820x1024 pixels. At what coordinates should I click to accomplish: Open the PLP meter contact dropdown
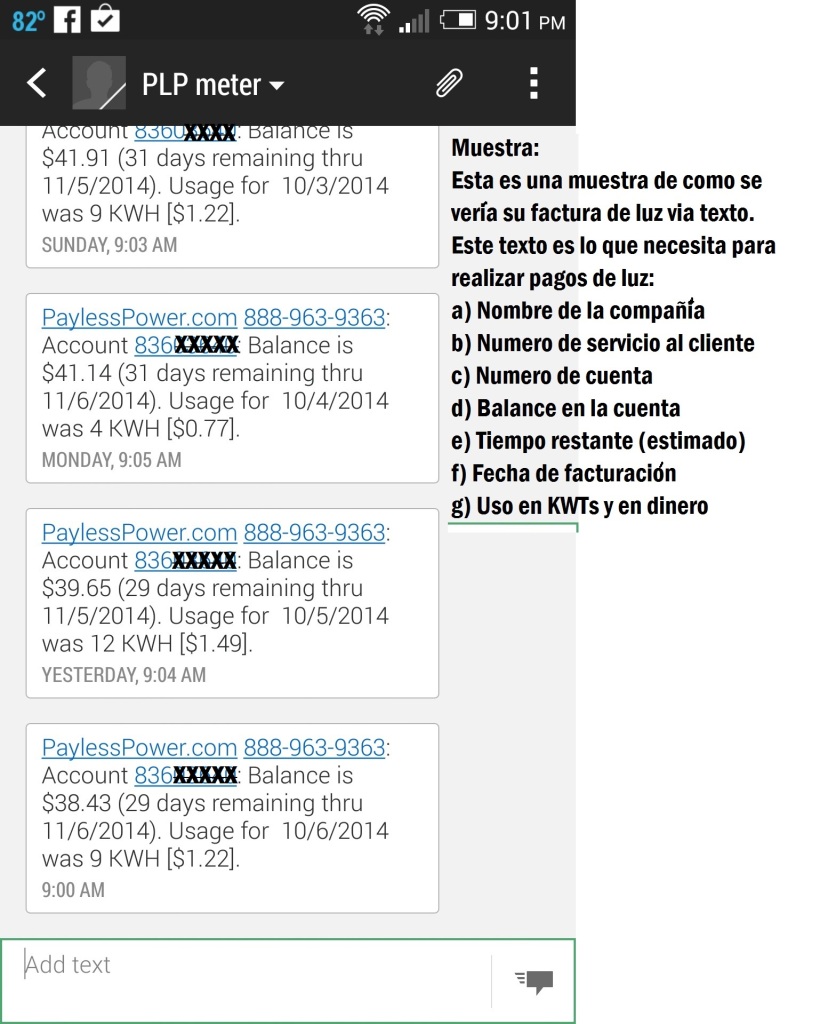coord(213,85)
